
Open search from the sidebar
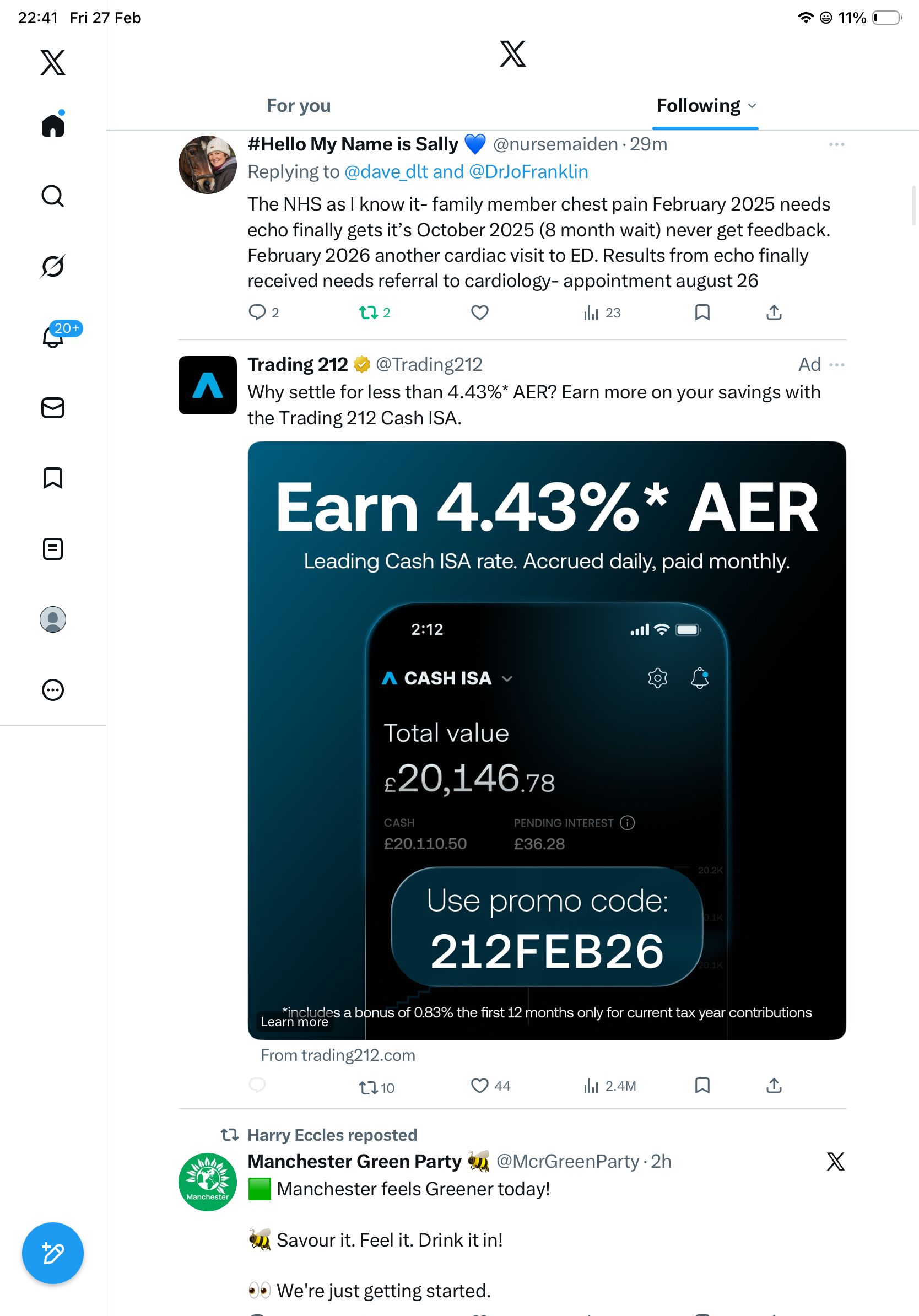[x=53, y=196]
